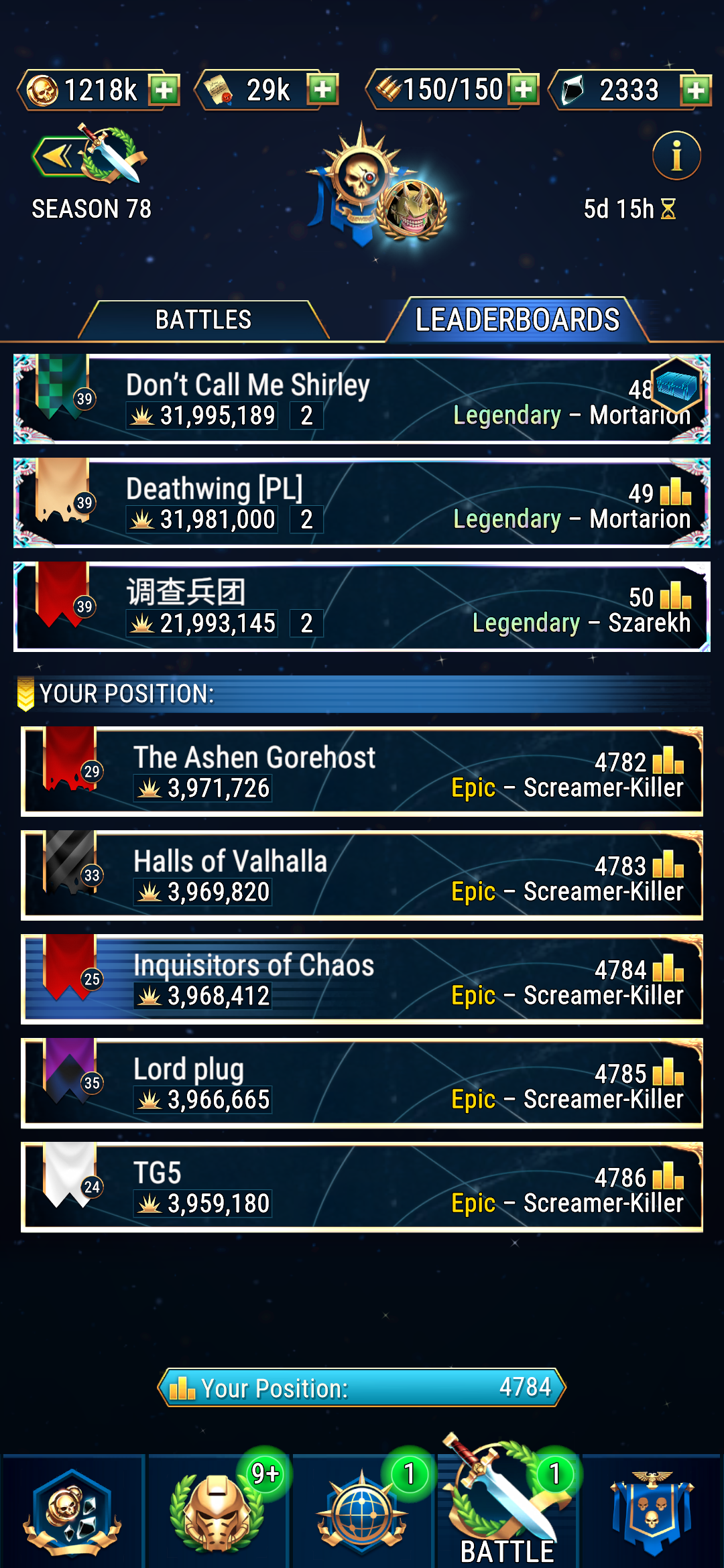
Task: Switch to the Battles tab
Action: click(x=203, y=320)
